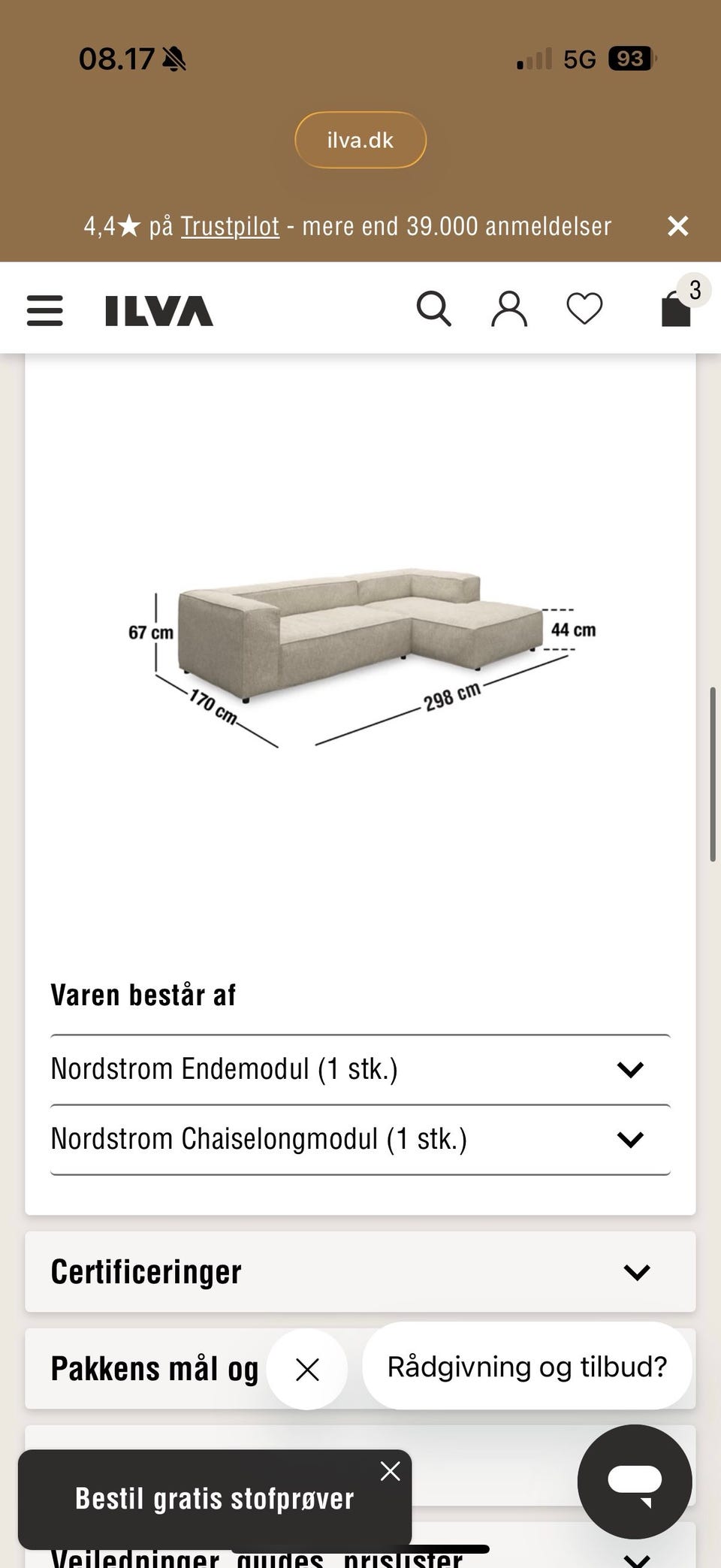Viewport: 721px width, 1568px height.
Task: Open the account profile icon
Action: [x=509, y=308]
